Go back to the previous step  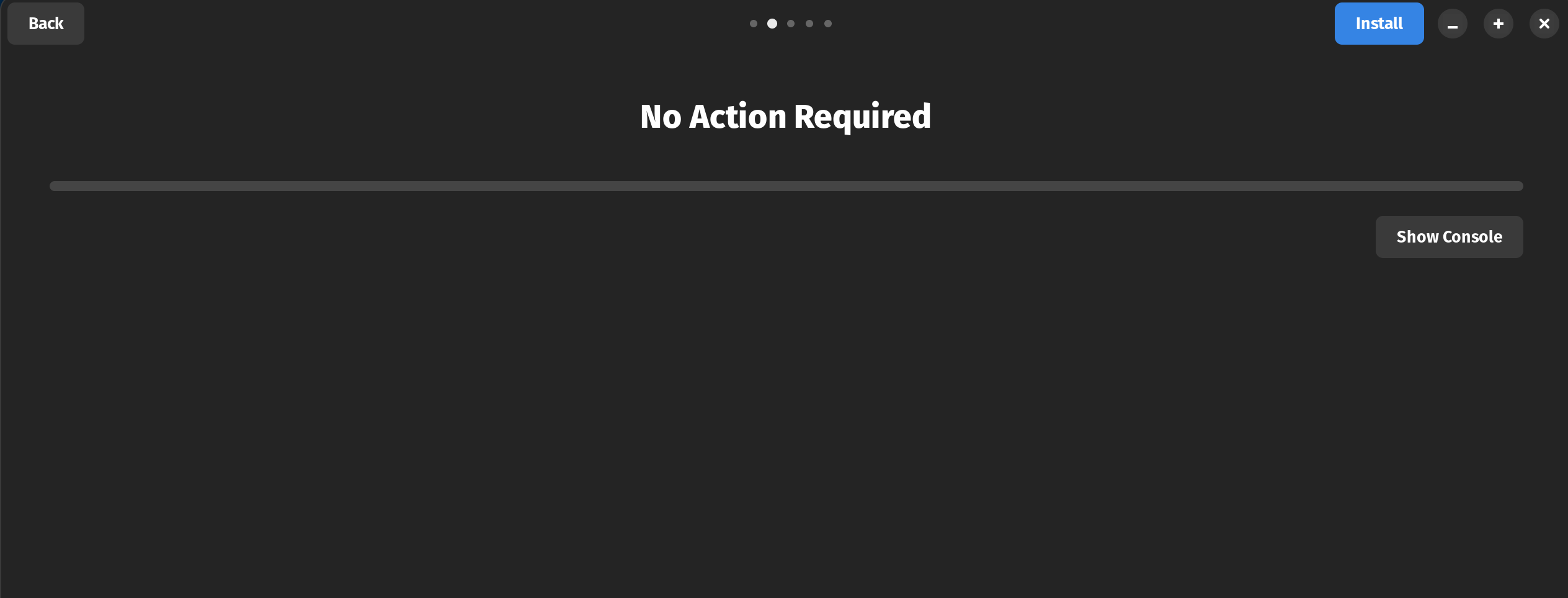(x=45, y=24)
